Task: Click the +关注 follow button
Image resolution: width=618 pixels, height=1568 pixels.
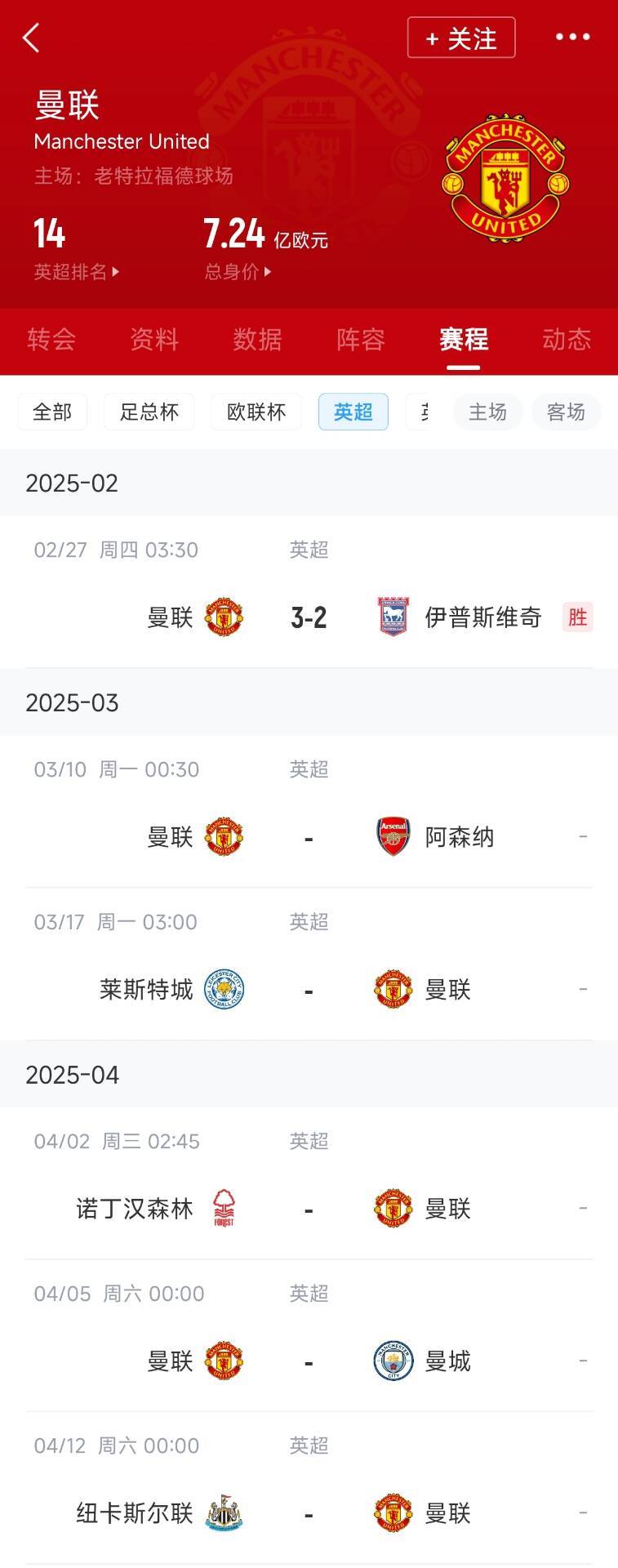Action: (461, 37)
